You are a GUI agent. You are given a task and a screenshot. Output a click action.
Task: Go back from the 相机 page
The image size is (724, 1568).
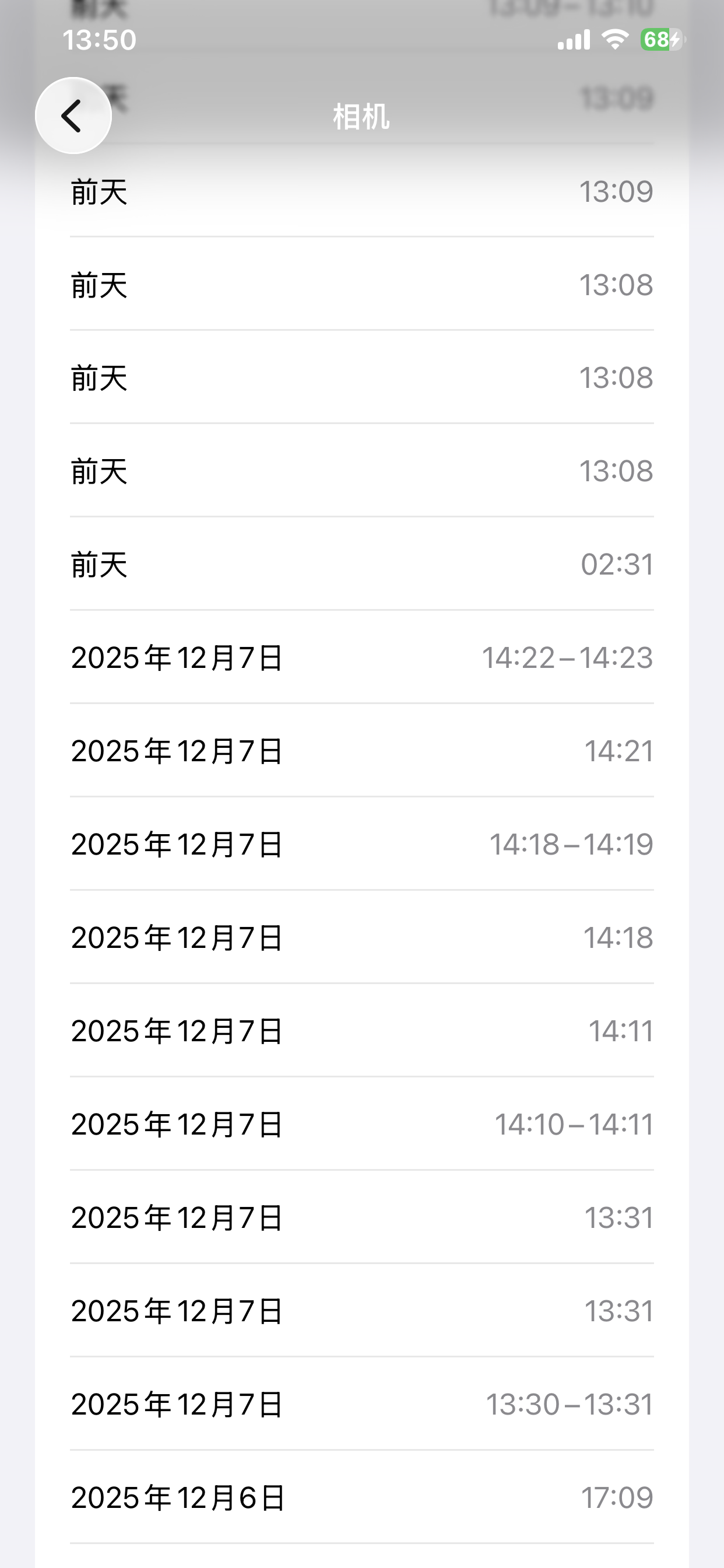(73, 116)
